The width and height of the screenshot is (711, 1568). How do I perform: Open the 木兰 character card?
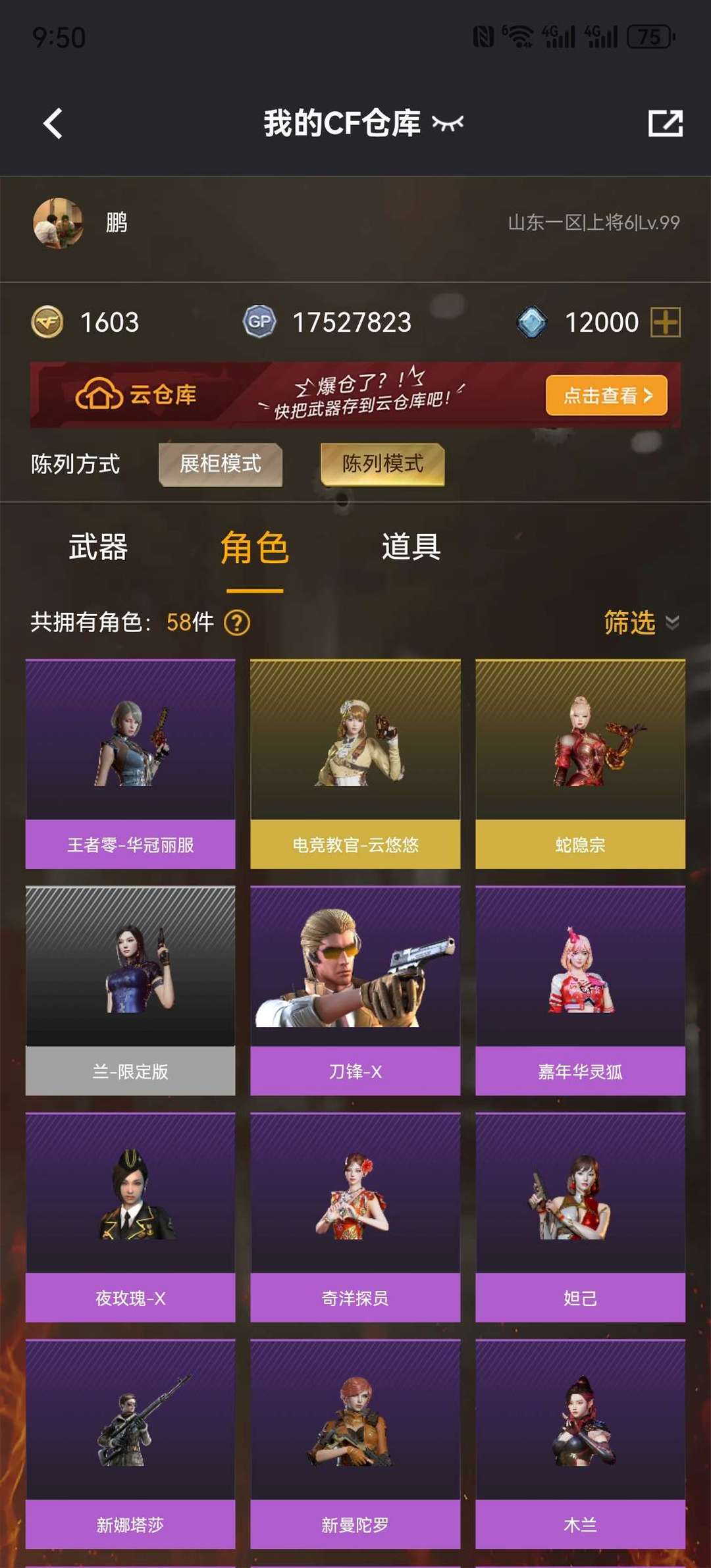[580, 1443]
